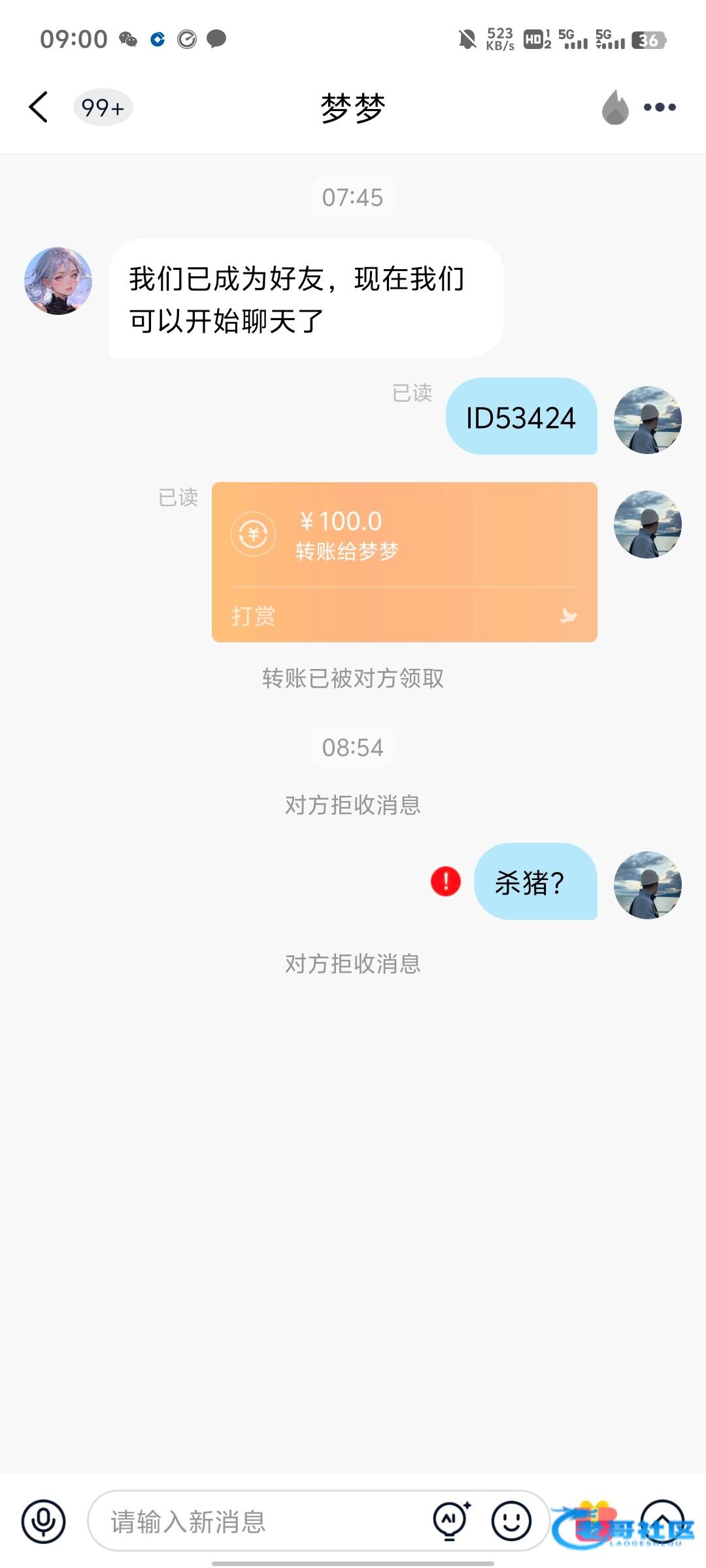Open the flame intimacy icon
This screenshot has height=1568, width=706.
point(614,107)
